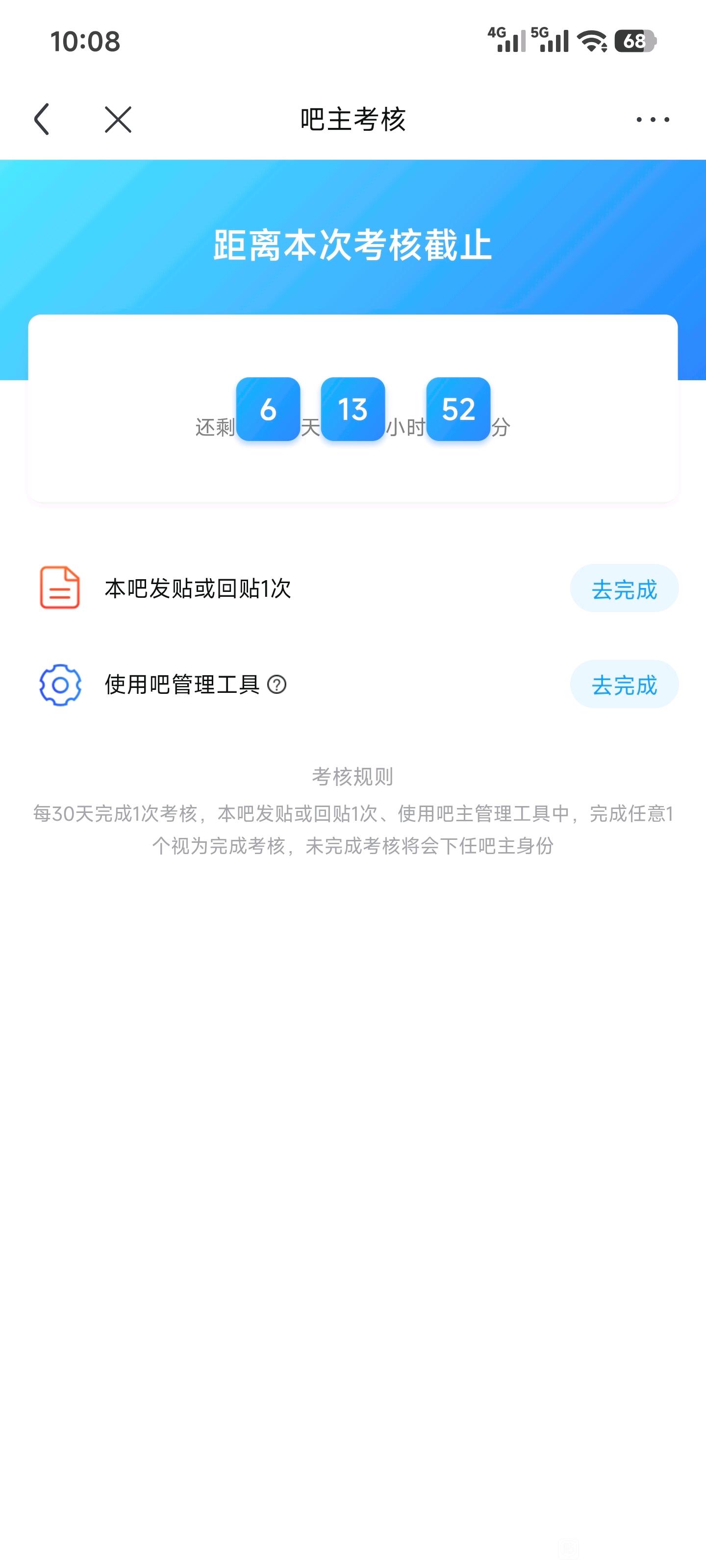Open the three-dot overflow menu
The width and height of the screenshot is (706, 1568).
tap(653, 119)
